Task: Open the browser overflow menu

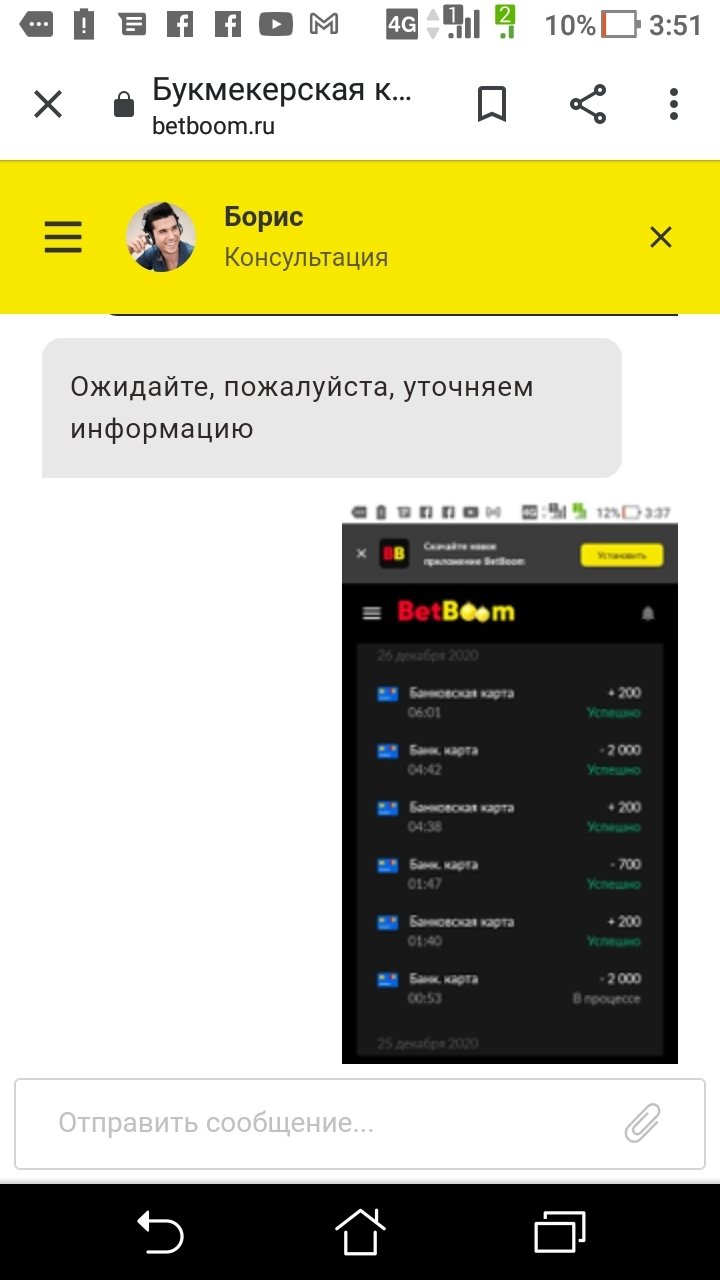Action: click(673, 104)
